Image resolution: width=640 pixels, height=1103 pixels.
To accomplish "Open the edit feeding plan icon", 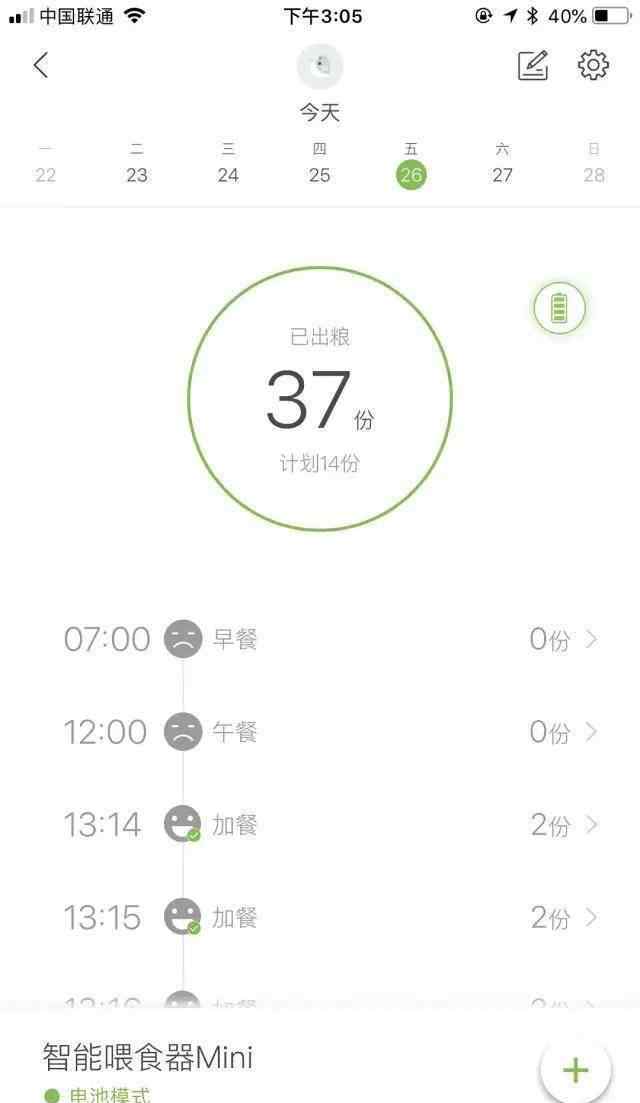I will [532, 65].
